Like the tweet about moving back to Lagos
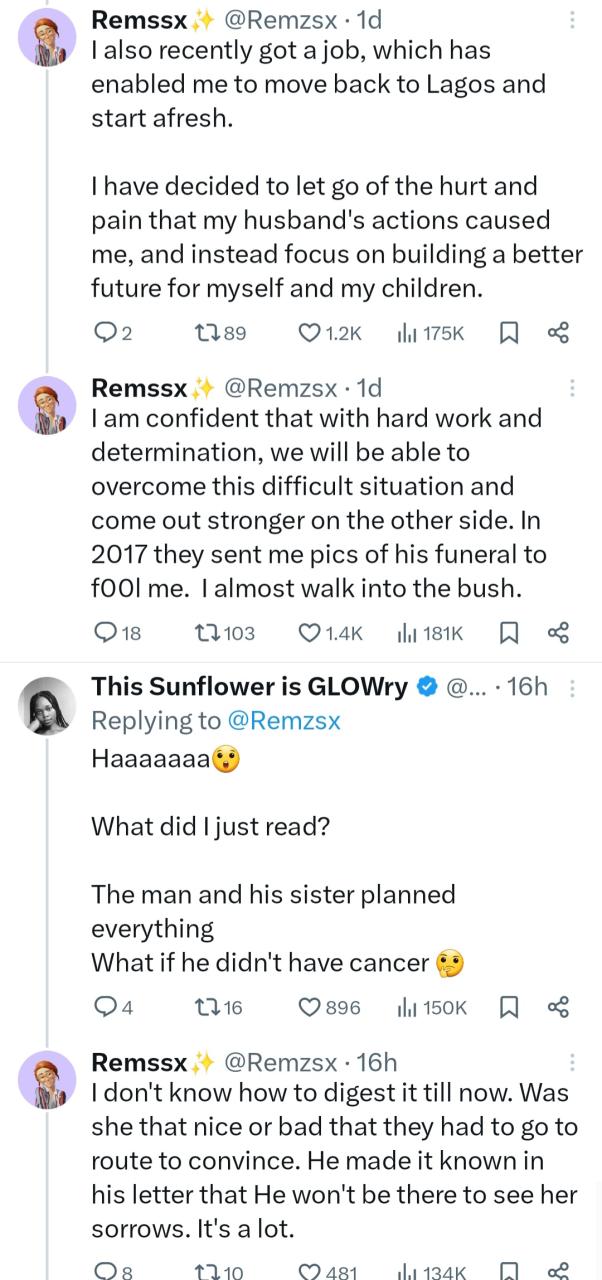Screen dimensions: 602x1280 (x=311, y=333)
